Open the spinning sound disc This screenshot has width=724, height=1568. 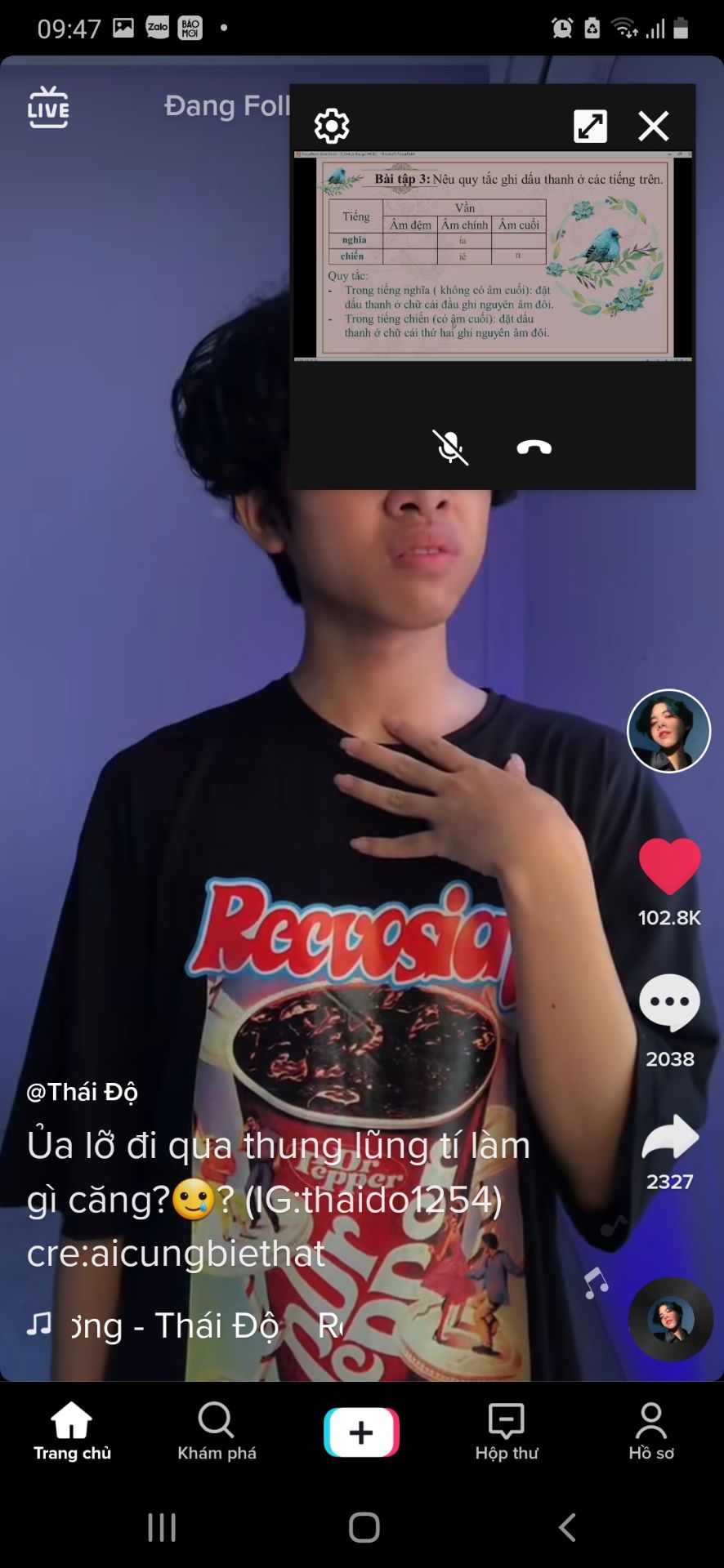click(x=671, y=1319)
